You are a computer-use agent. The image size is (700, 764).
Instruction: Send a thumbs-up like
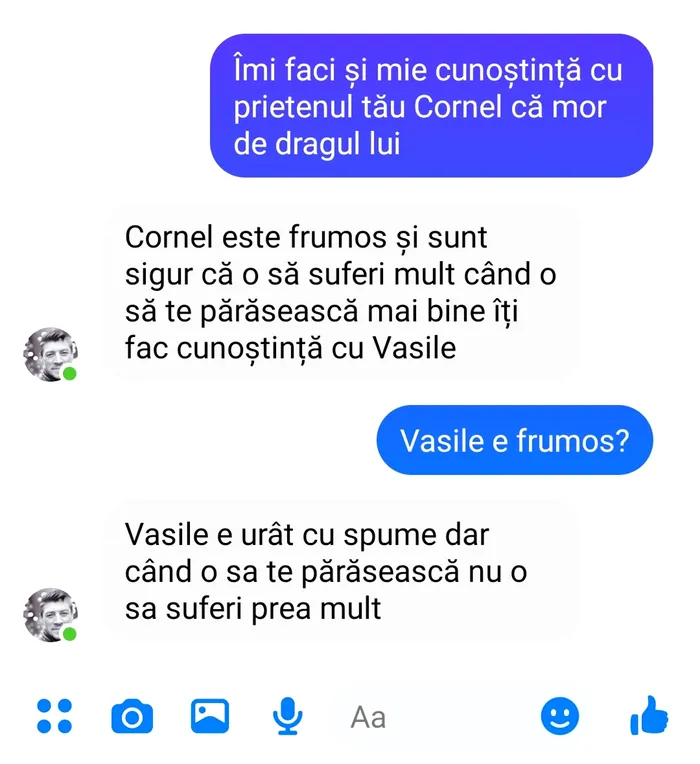point(648,715)
